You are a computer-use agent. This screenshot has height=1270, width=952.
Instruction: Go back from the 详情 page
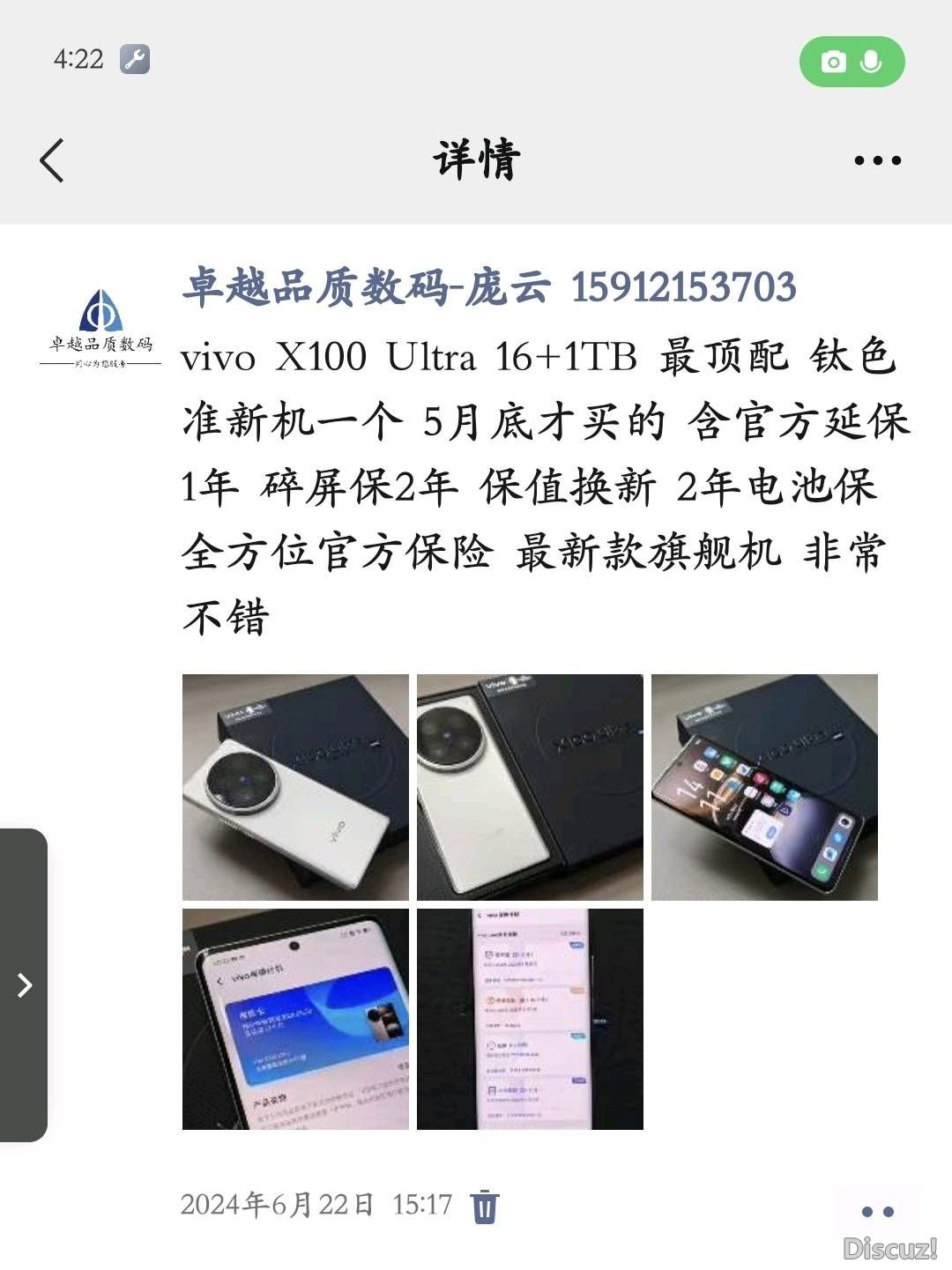click(x=53, y=160)
